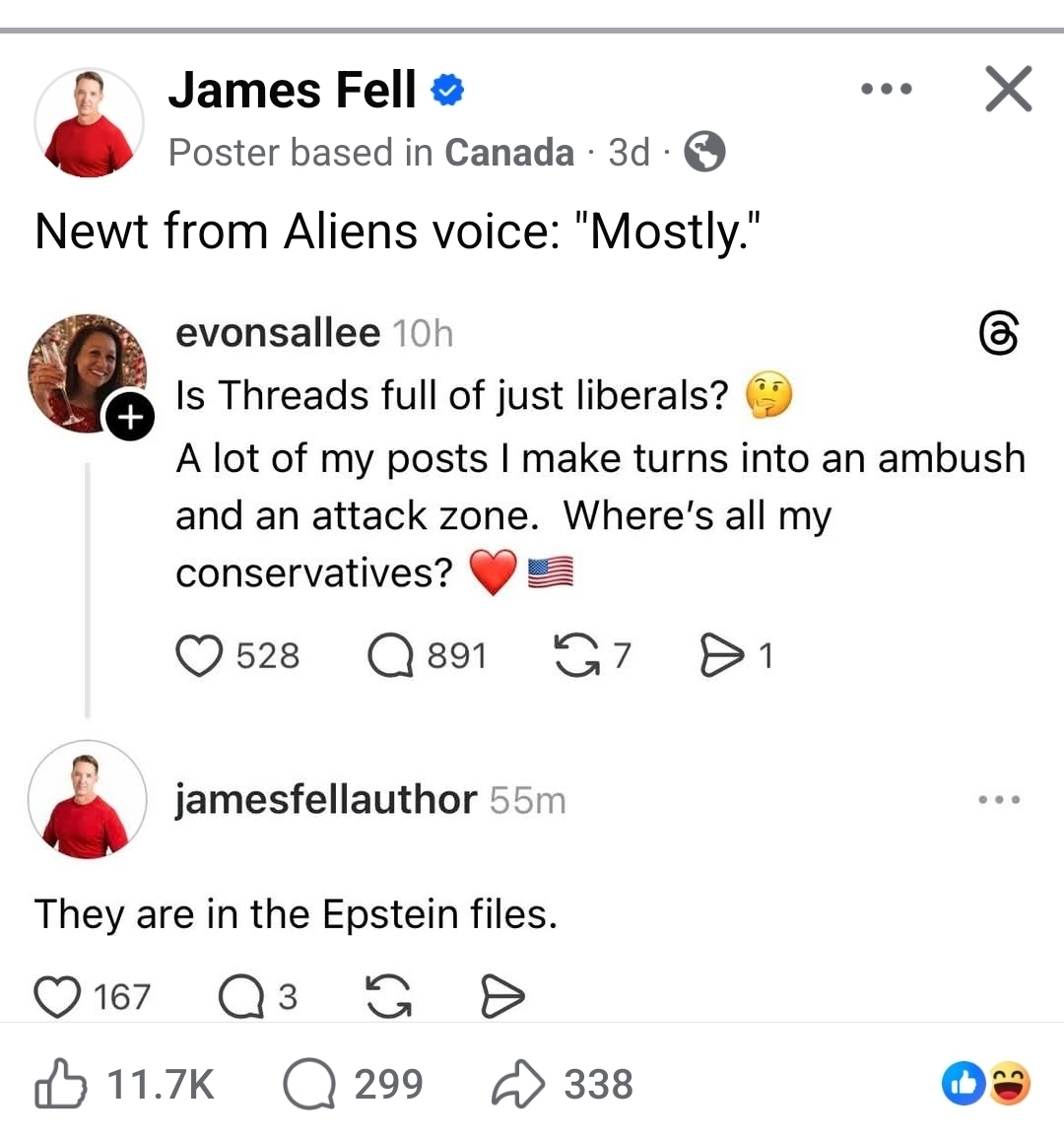Open James Fell's profile picture
This screenshot has width=1064, height=1137.
pyautogui.click(x=89, y=122)
